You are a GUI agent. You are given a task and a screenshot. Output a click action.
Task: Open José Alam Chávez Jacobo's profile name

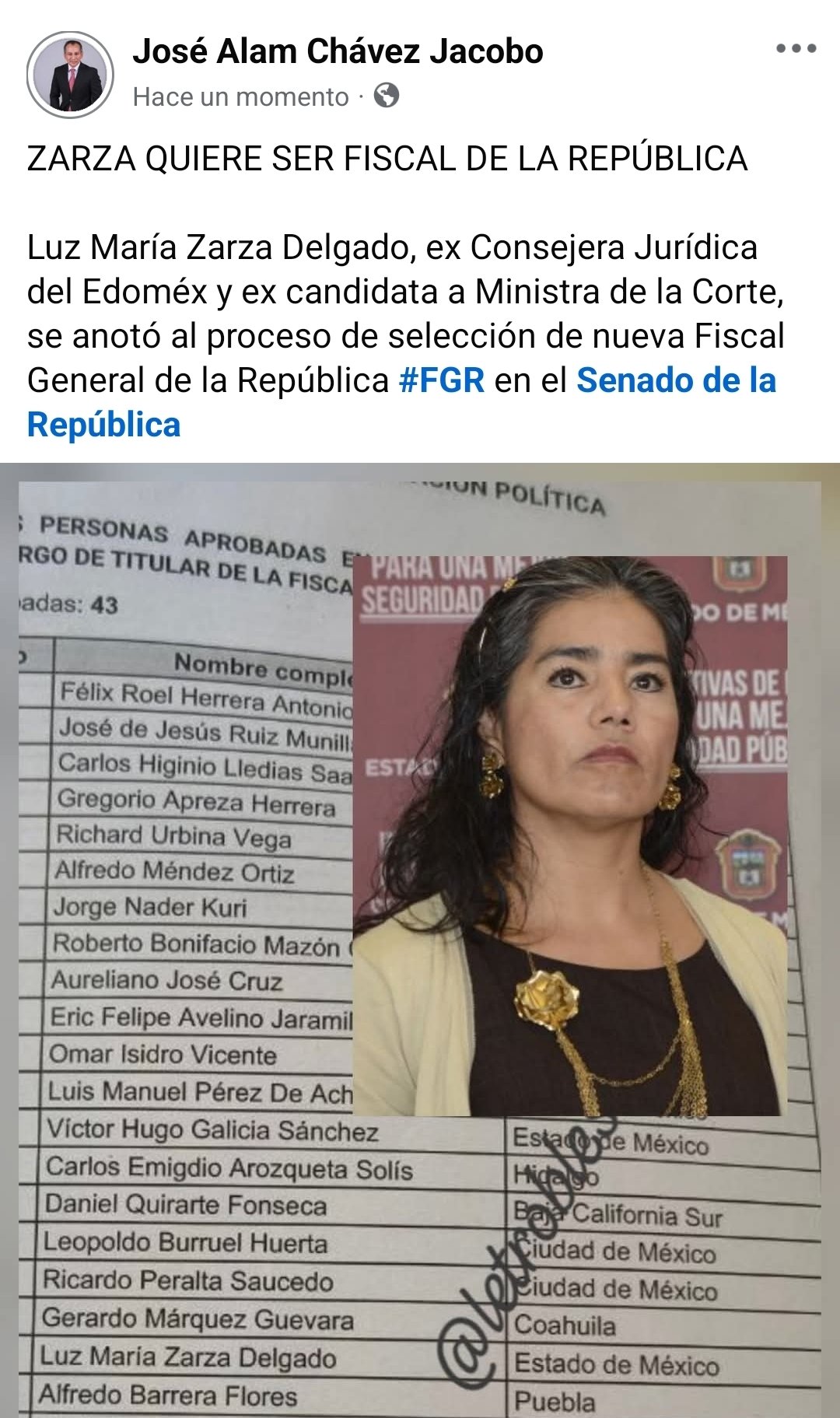[338, 51]
